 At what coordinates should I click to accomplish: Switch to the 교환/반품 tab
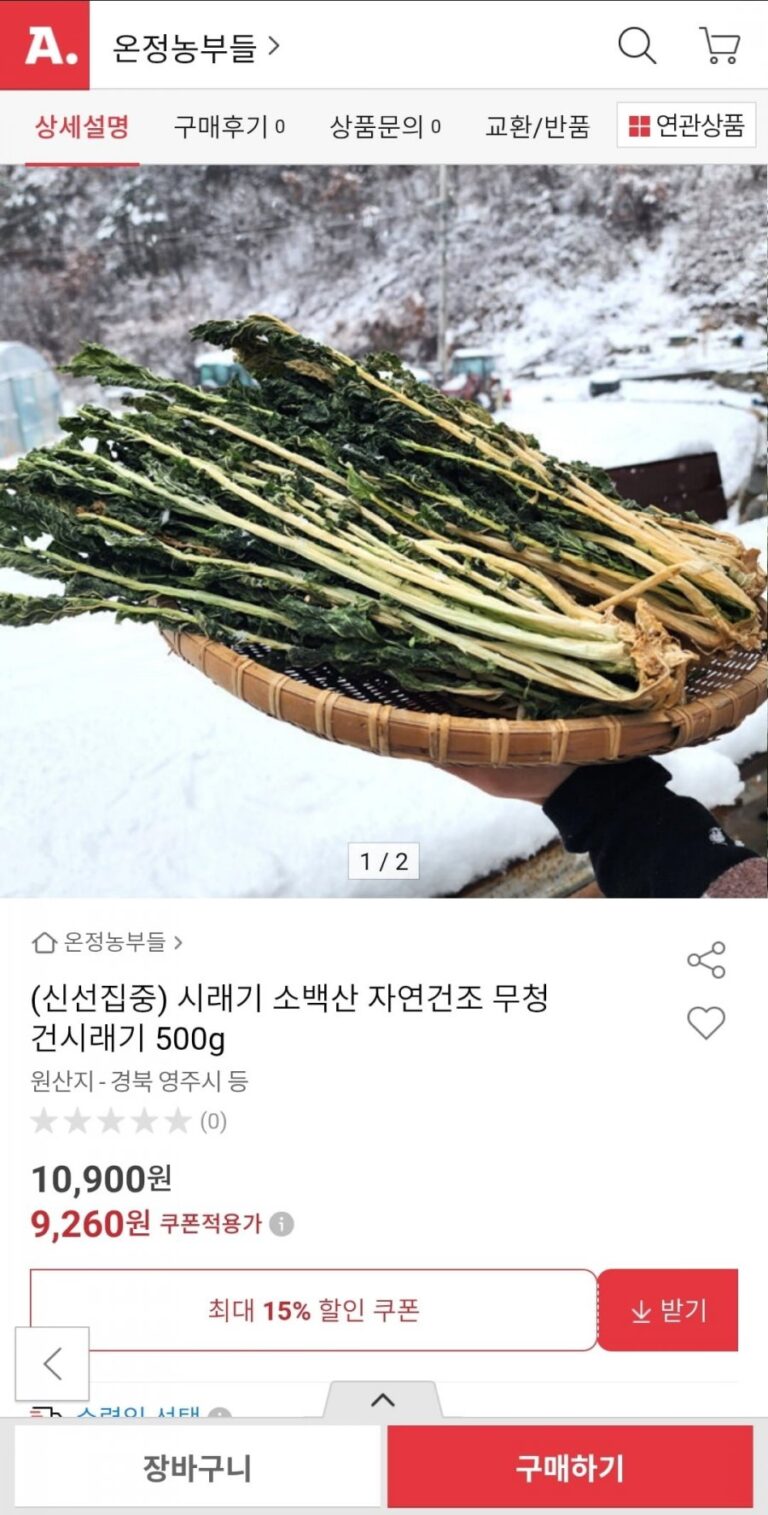[537, 127]
